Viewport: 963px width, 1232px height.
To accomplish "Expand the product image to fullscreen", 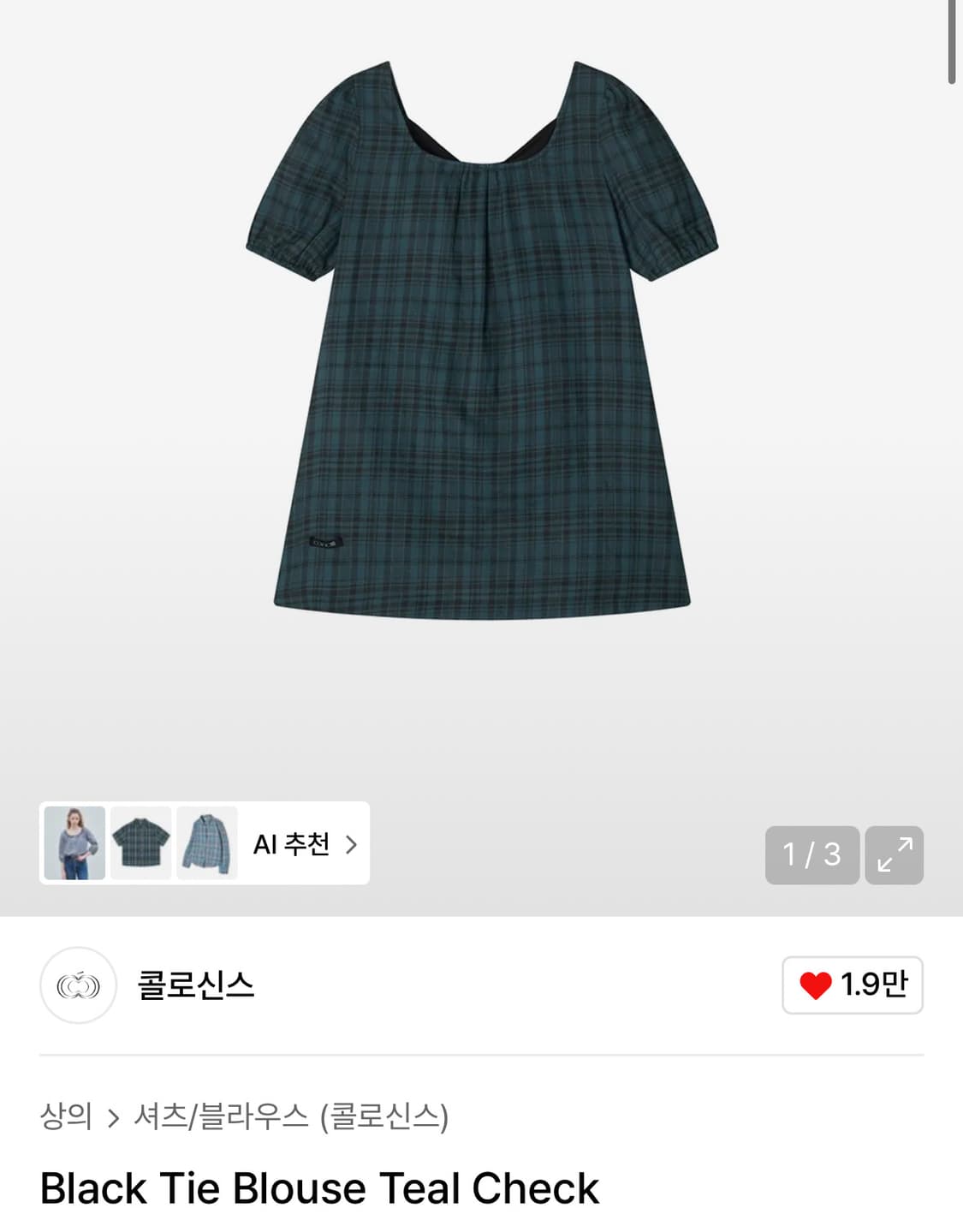I will click(x=895, y=854).
